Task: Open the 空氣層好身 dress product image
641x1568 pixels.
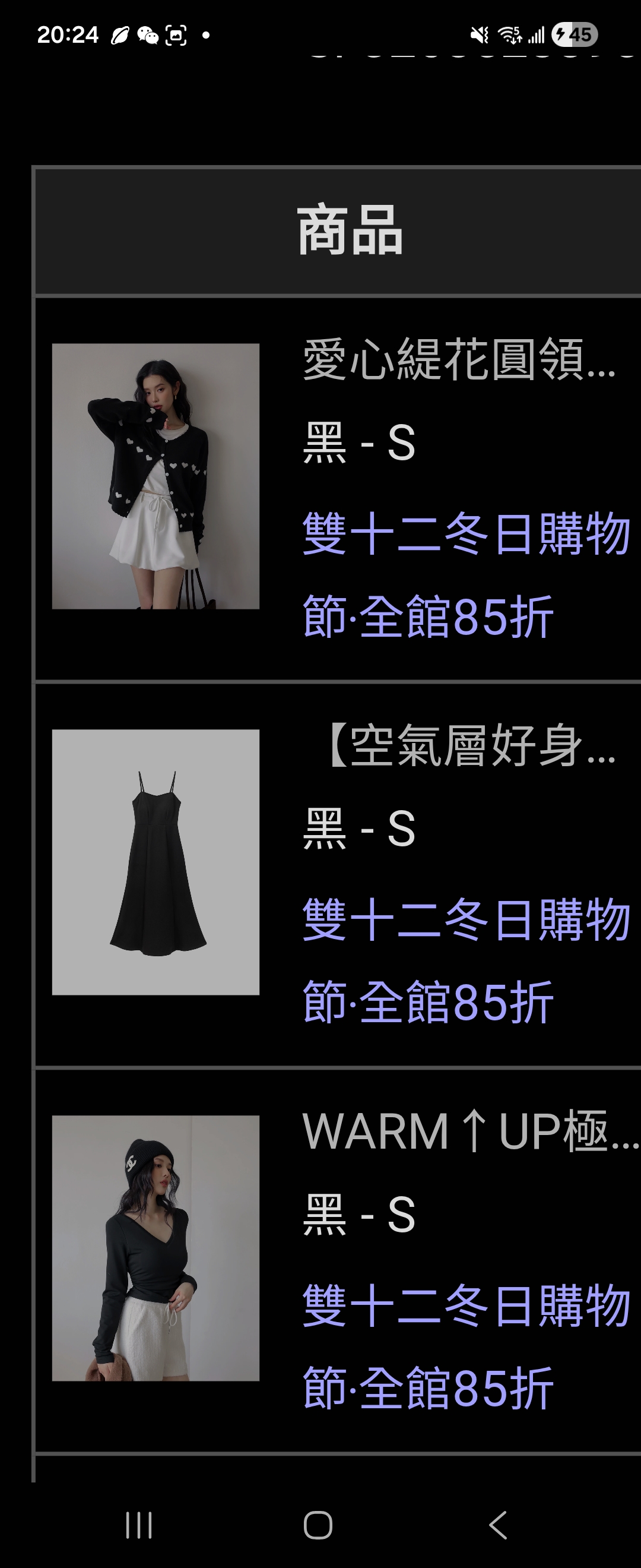Action: [x=155, y=862]
